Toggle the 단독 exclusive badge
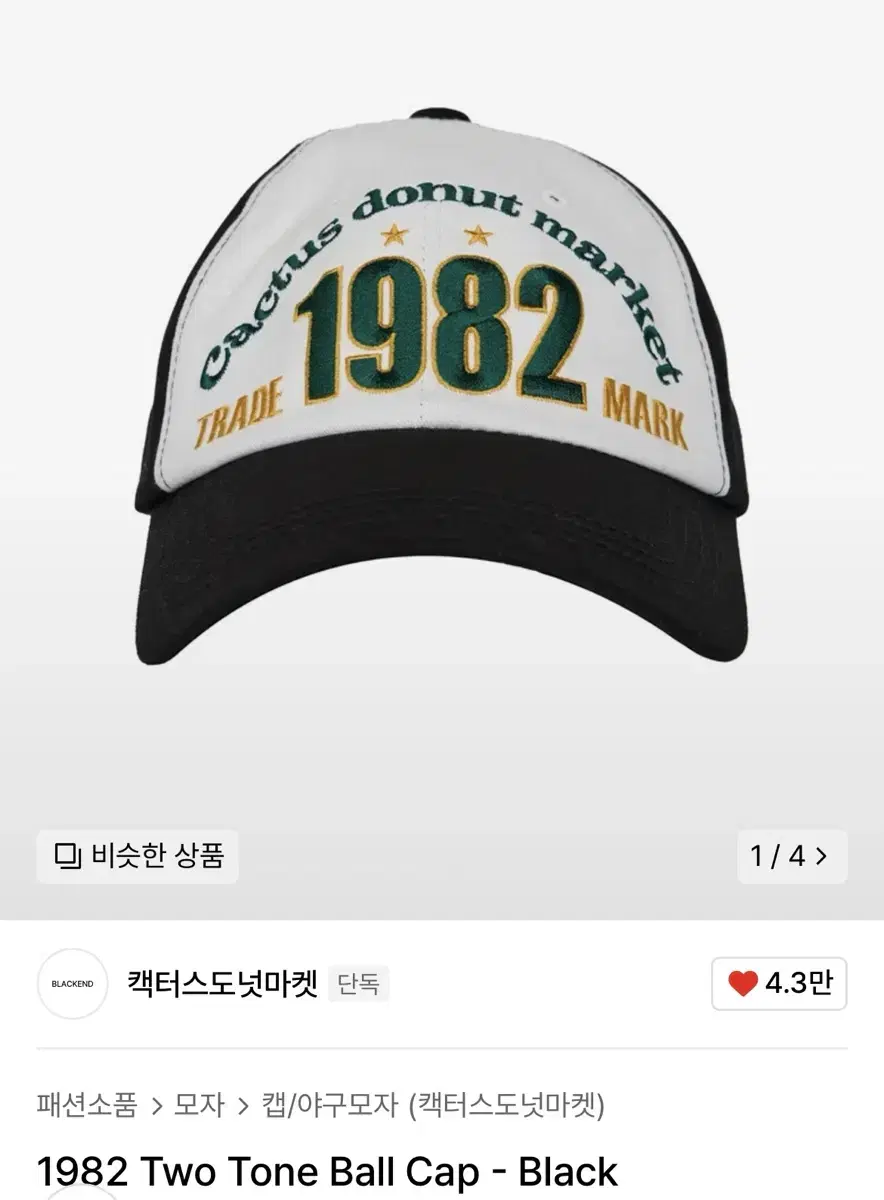 coord(357,983)
